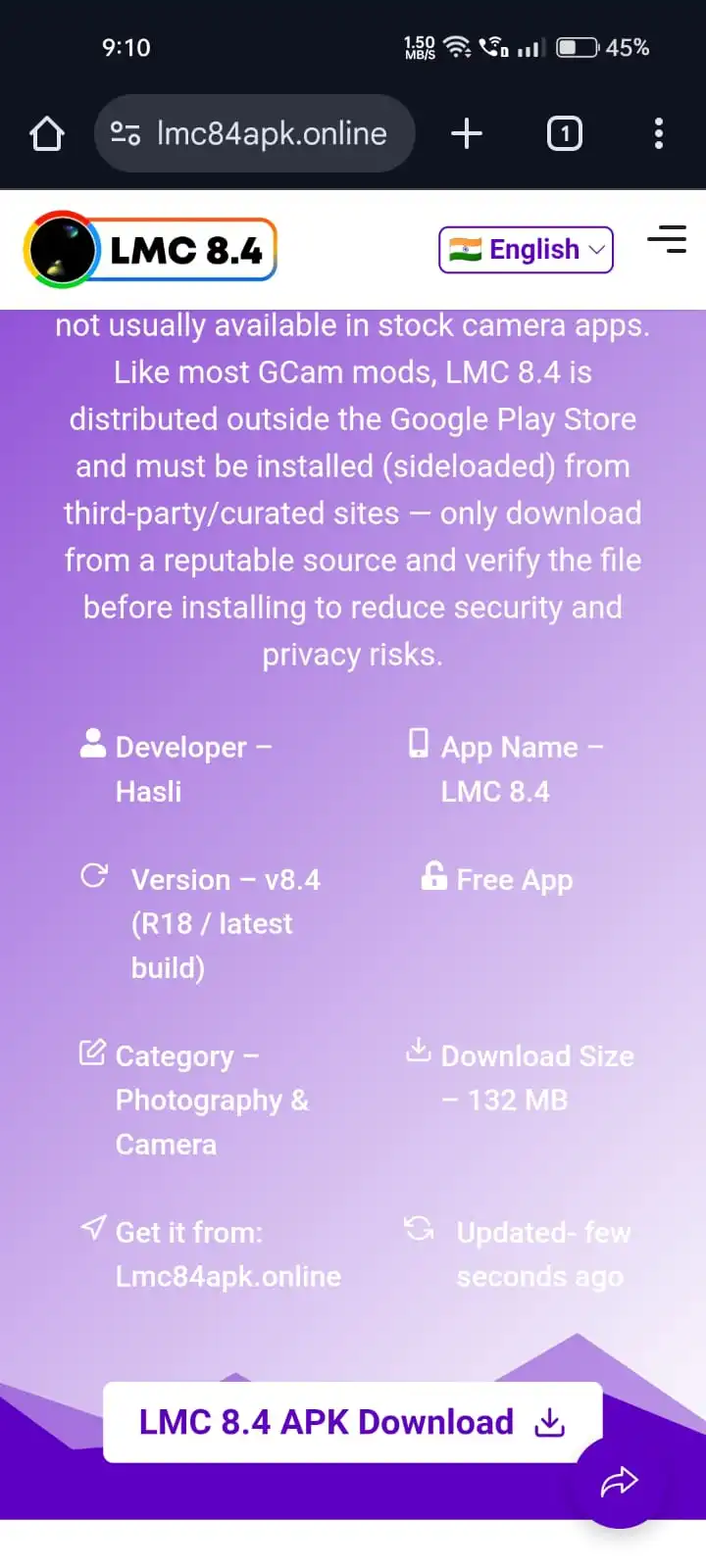Open the tab switcher
Image resolution: width=706 pixels, height=1568 pixels.
564,133
